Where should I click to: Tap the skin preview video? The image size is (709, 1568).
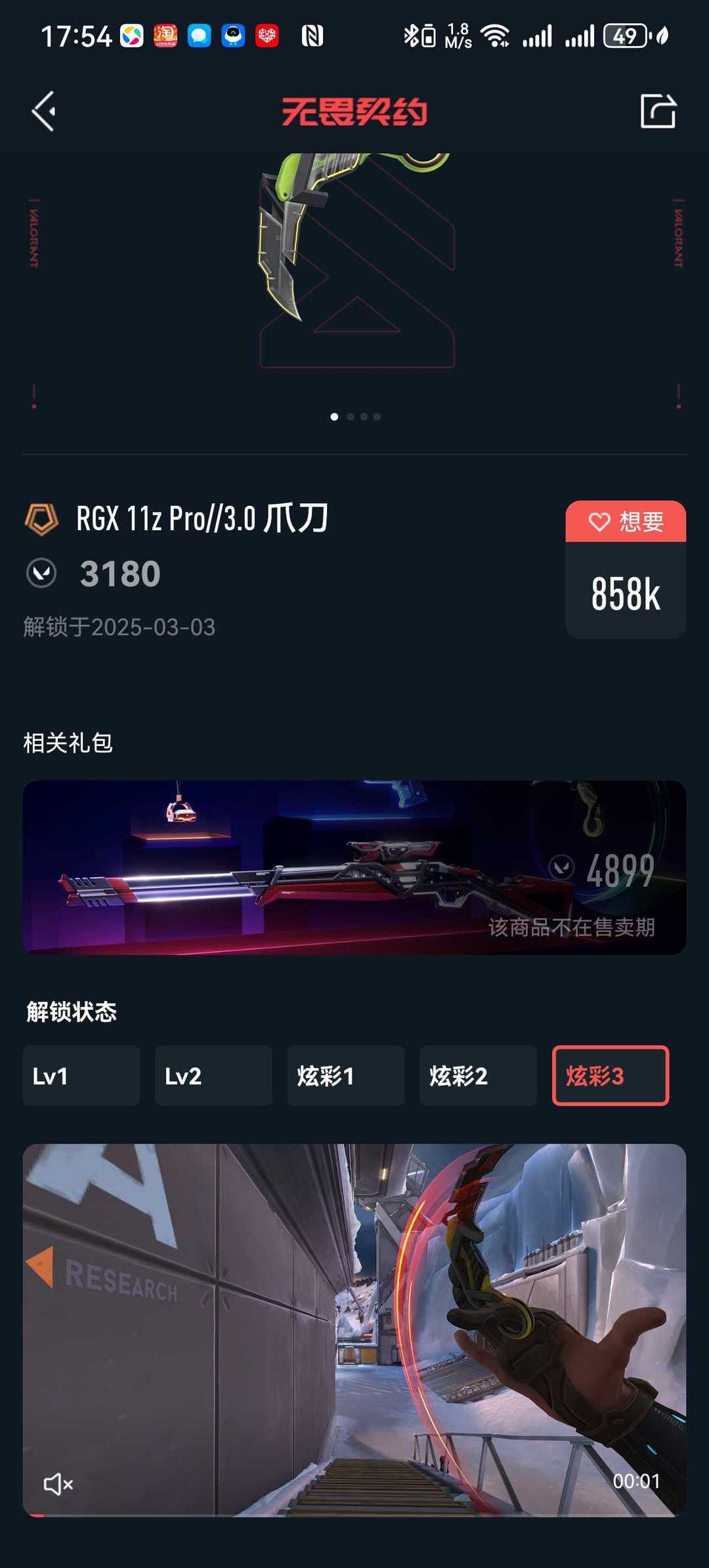[x=354, y=1330]
